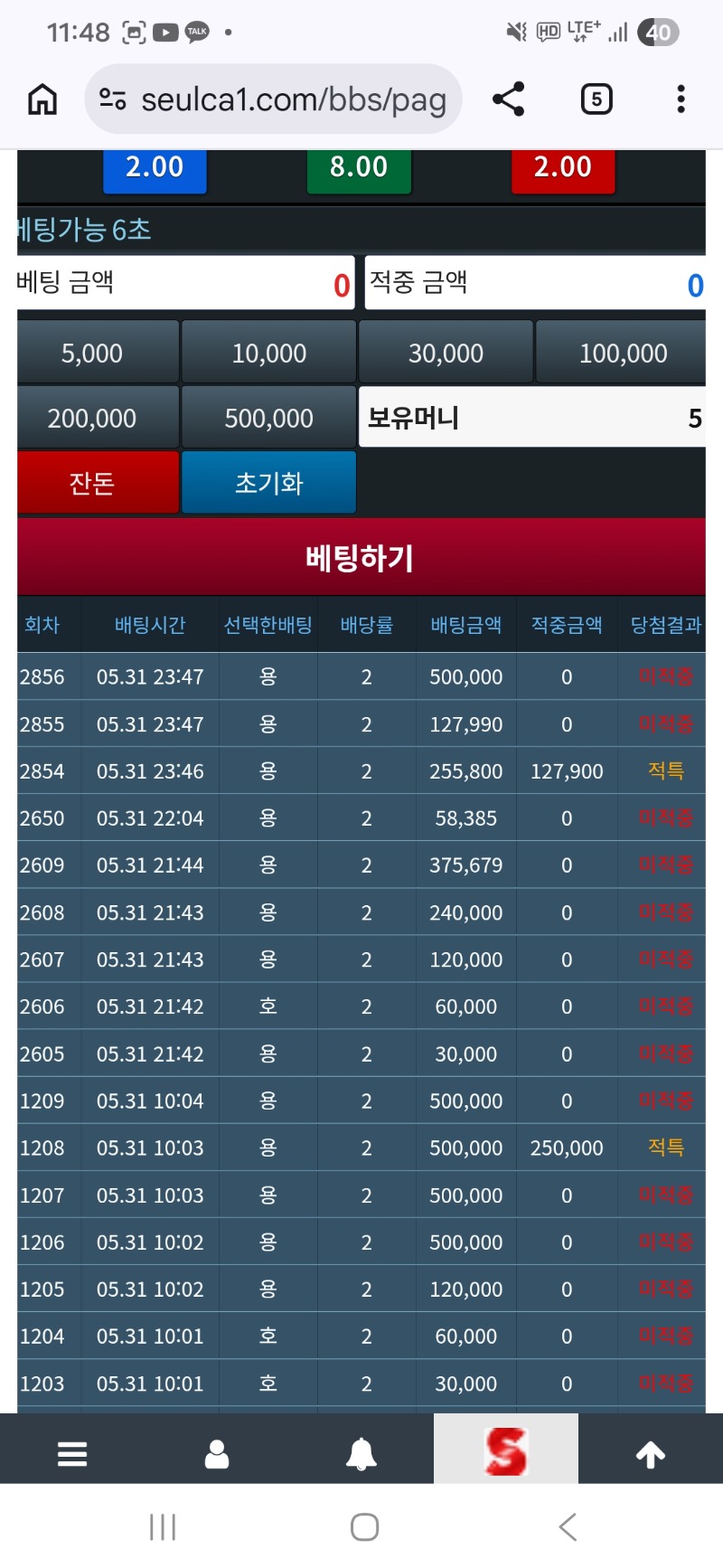Open the browser home page icon
The image size is (723, 1568).
coord(42,99)
